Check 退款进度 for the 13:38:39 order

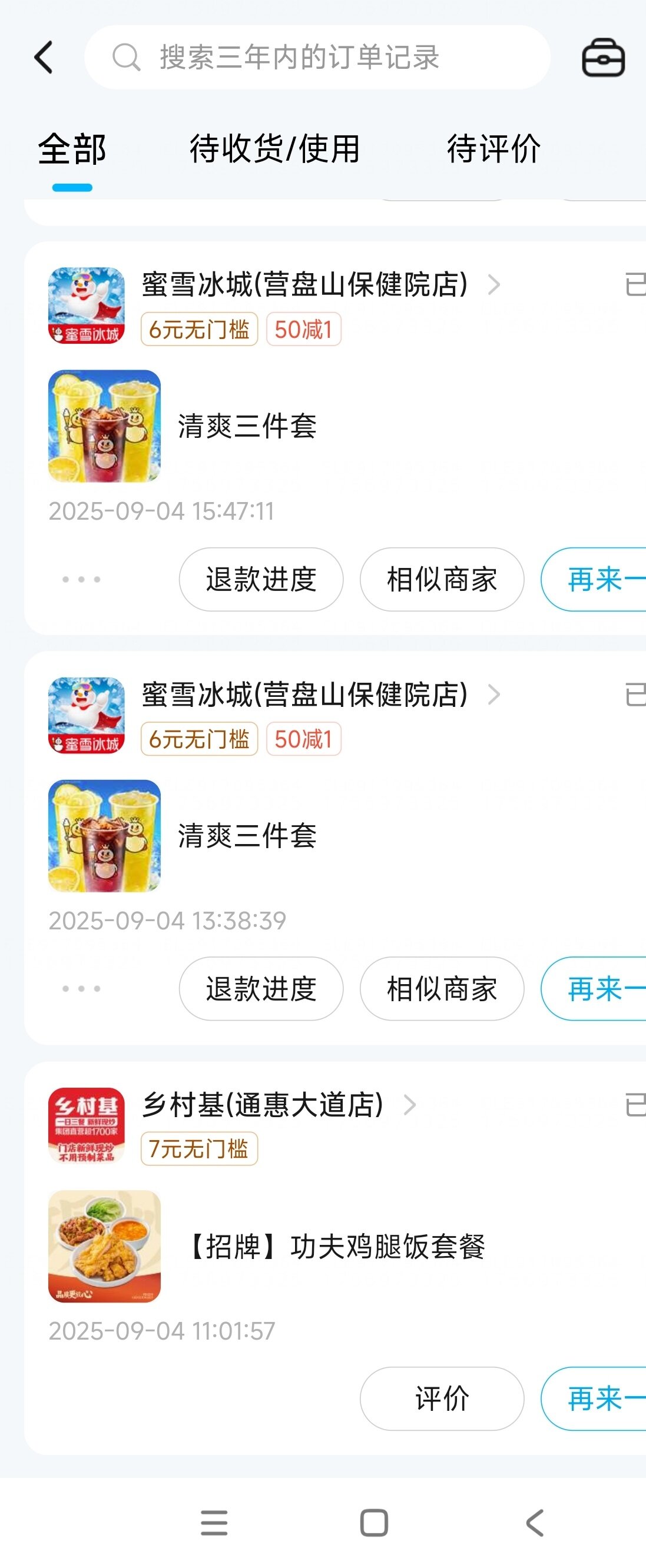261,988
